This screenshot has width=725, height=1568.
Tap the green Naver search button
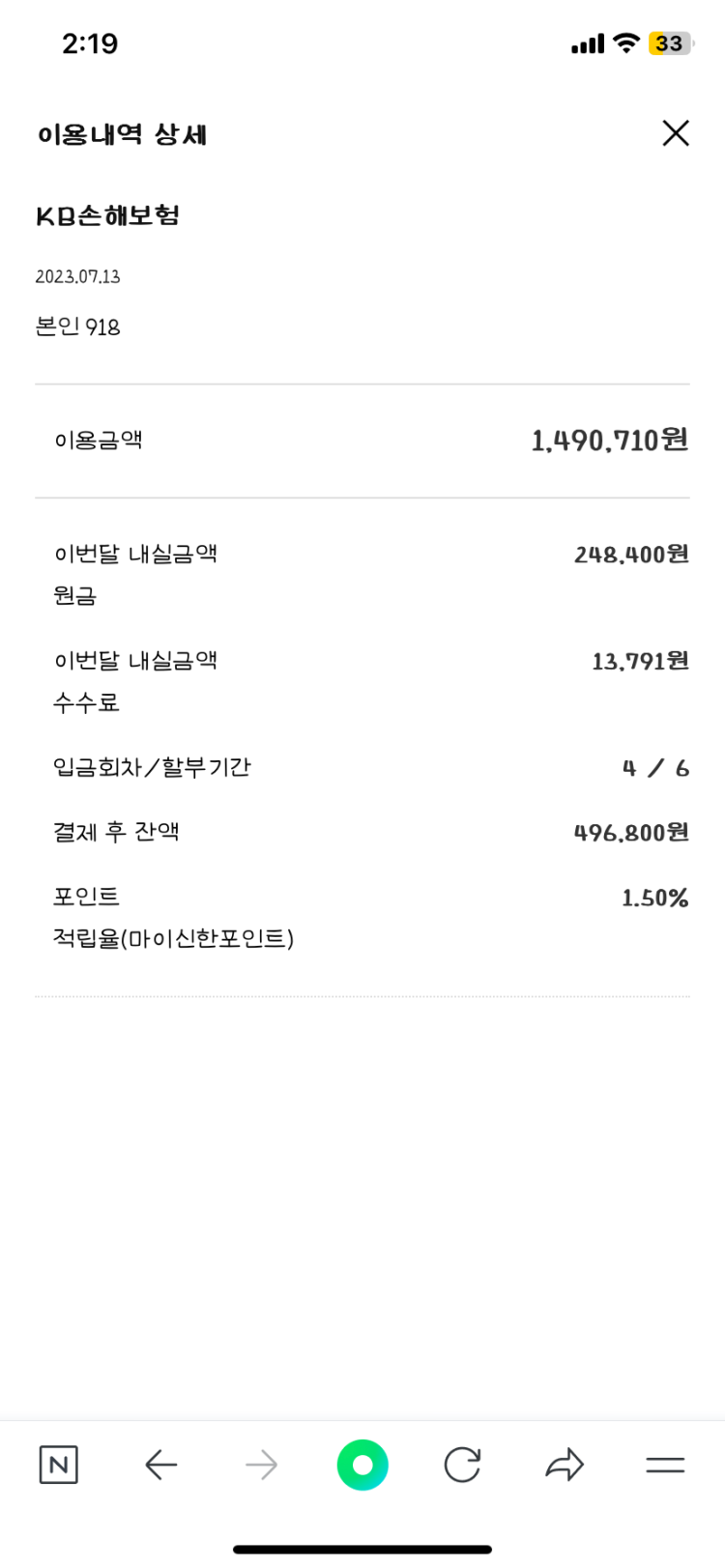(362, 1465)
